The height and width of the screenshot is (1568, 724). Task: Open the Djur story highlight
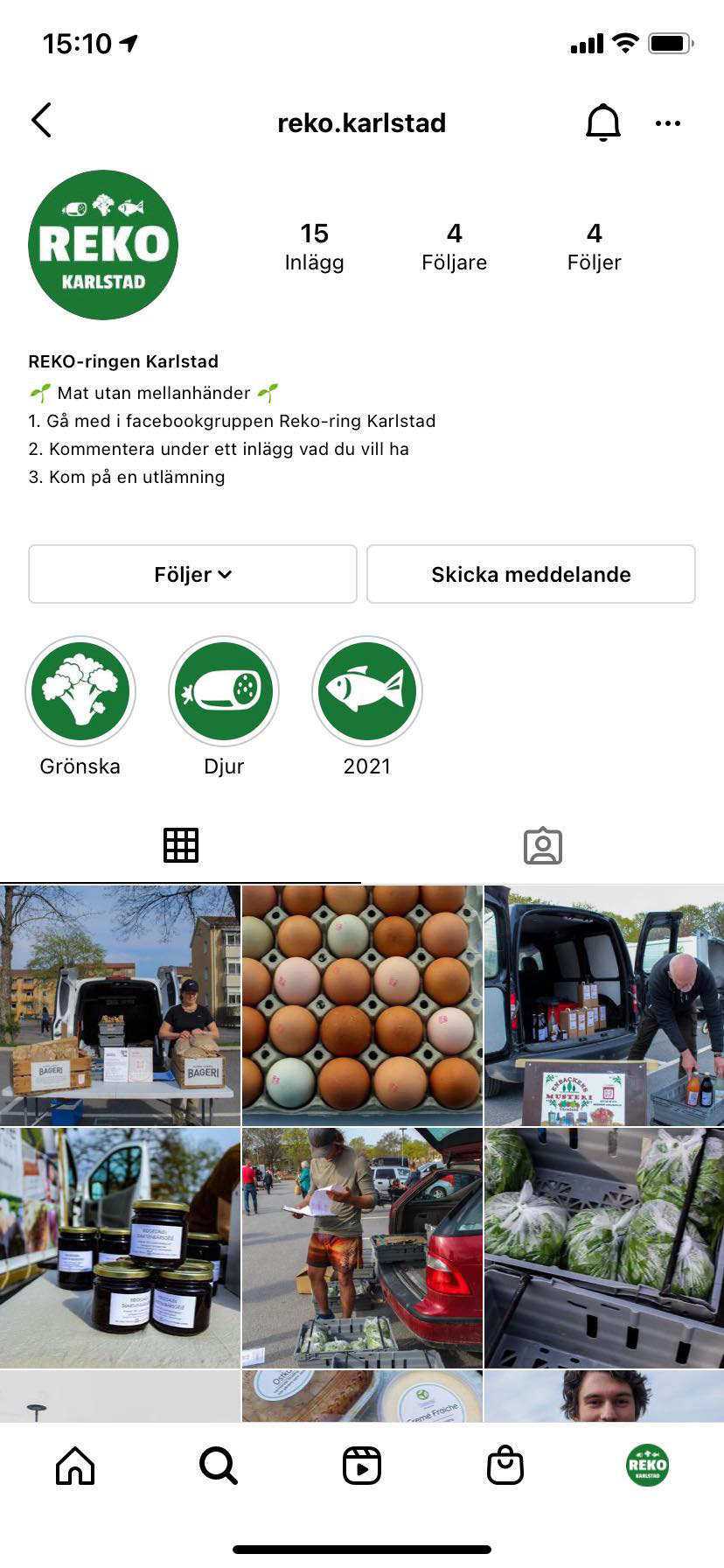pyautogui.click(x=224, y=691)
